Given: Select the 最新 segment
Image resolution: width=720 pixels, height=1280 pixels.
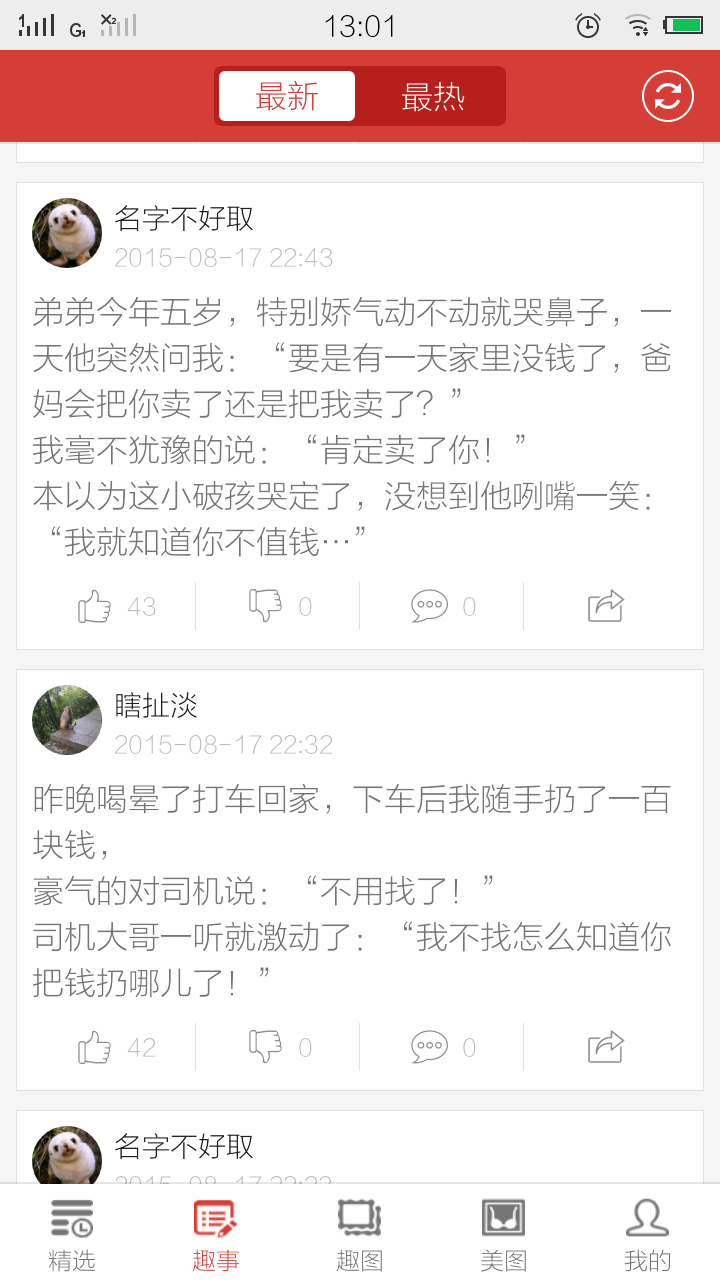Looking at the screenshot, I should point(287,97).
